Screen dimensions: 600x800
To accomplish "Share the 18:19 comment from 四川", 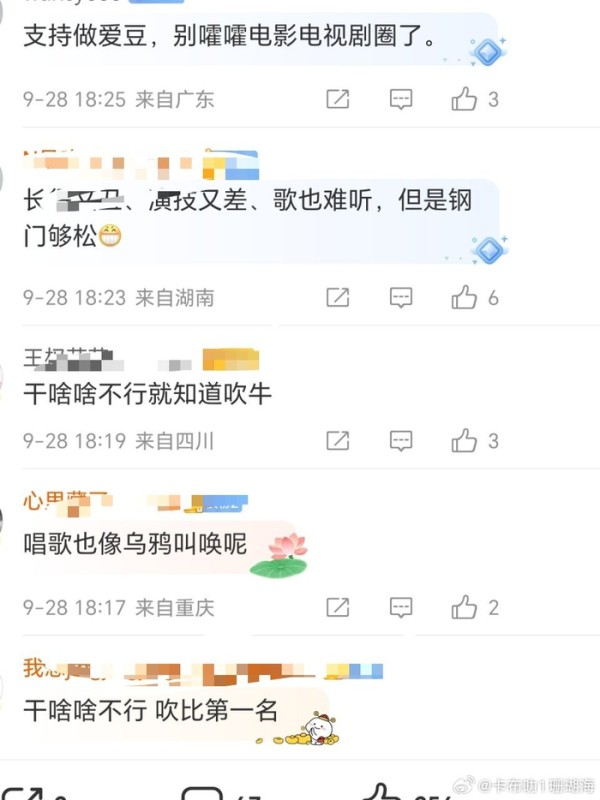I will (338, 440).
